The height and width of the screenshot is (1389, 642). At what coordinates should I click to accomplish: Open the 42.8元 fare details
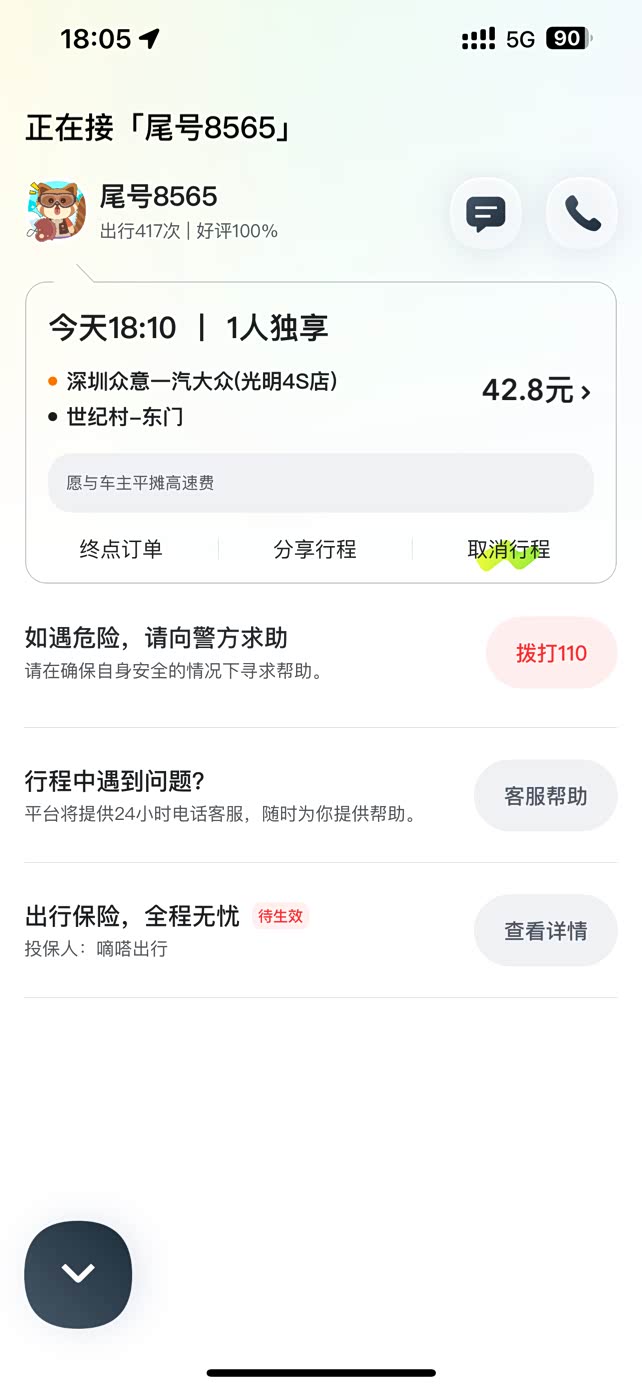pos(537,390)
